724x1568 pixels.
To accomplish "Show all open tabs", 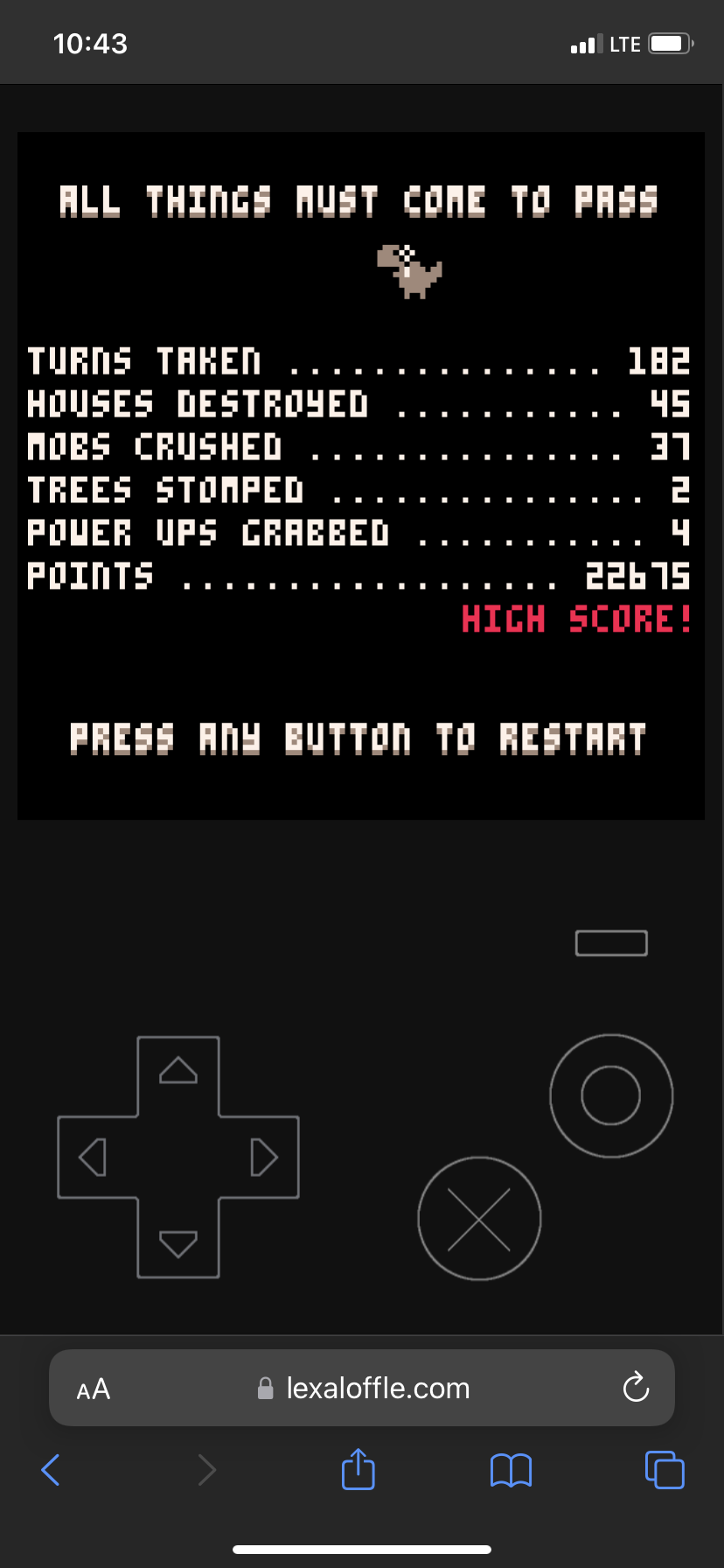I will (665, 1470).
